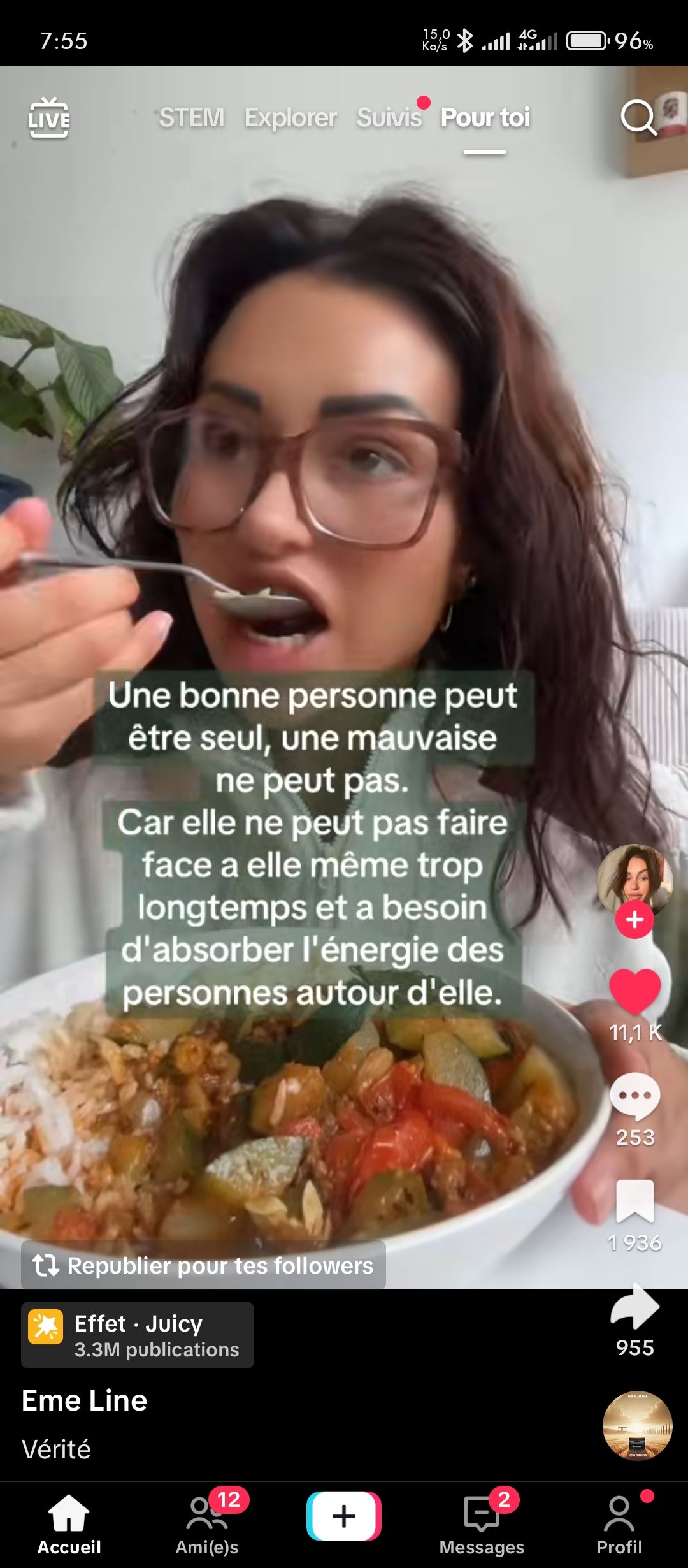688x1568 pixels.
Task: Create a new post with plus button
Action: point(344,1516)
